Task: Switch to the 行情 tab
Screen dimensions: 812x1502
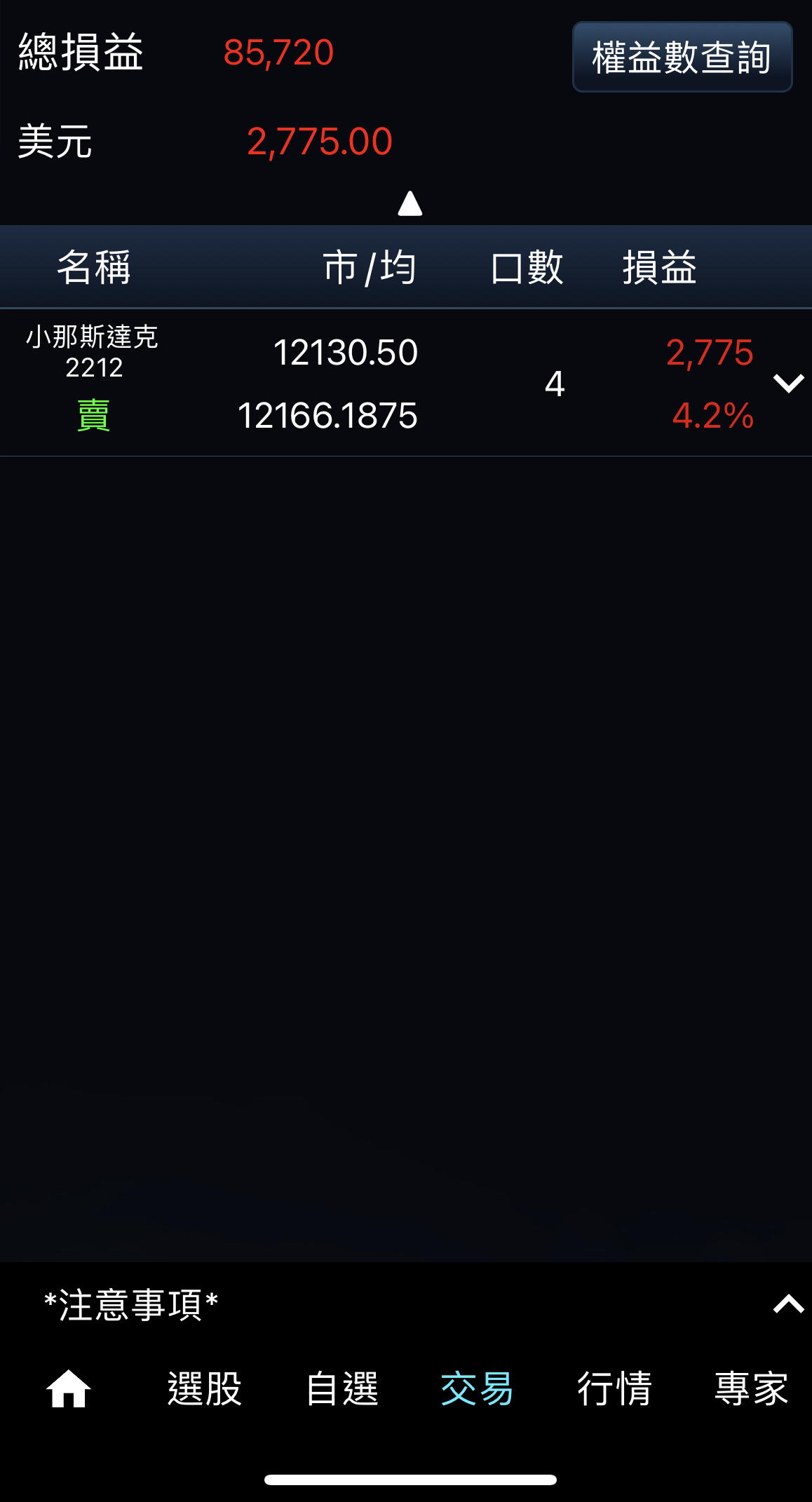Action: point(614,1388)
